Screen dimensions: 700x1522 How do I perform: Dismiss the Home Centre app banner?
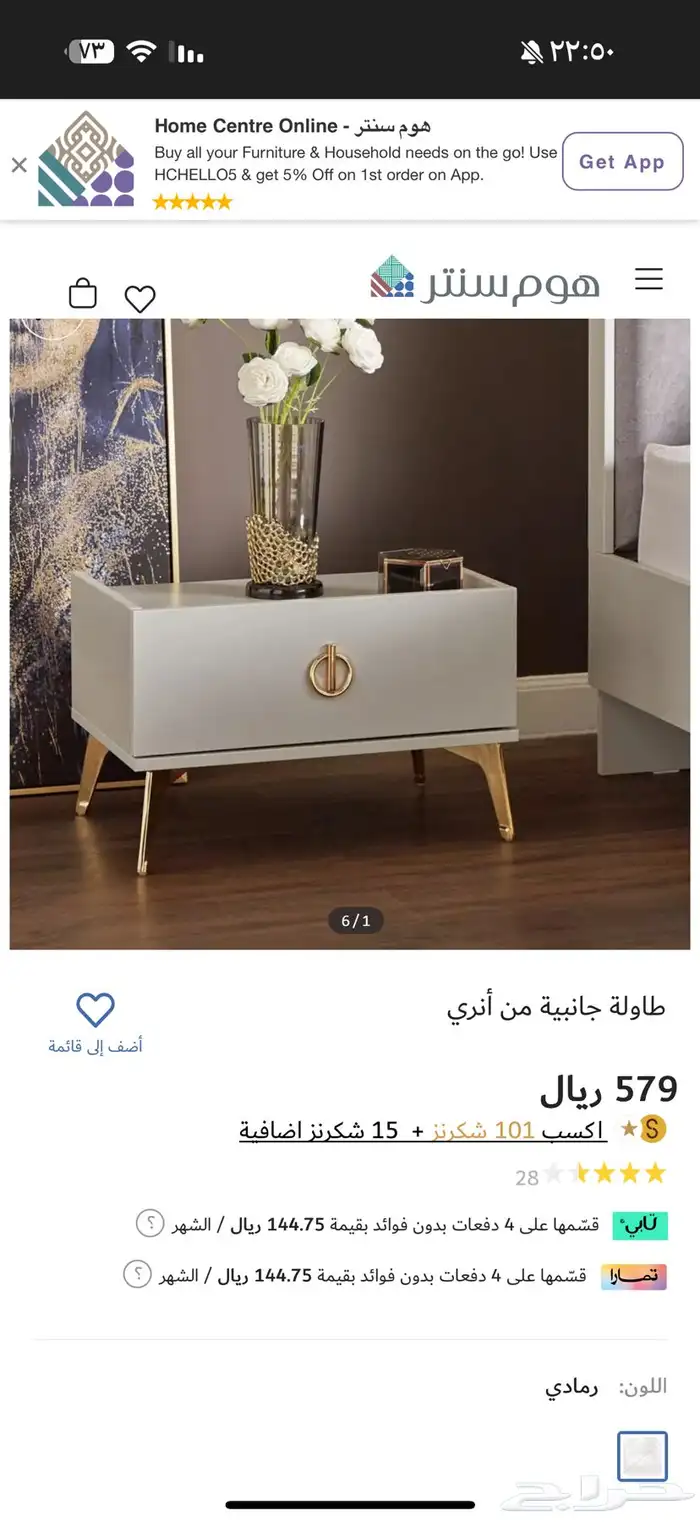(19, 165)
